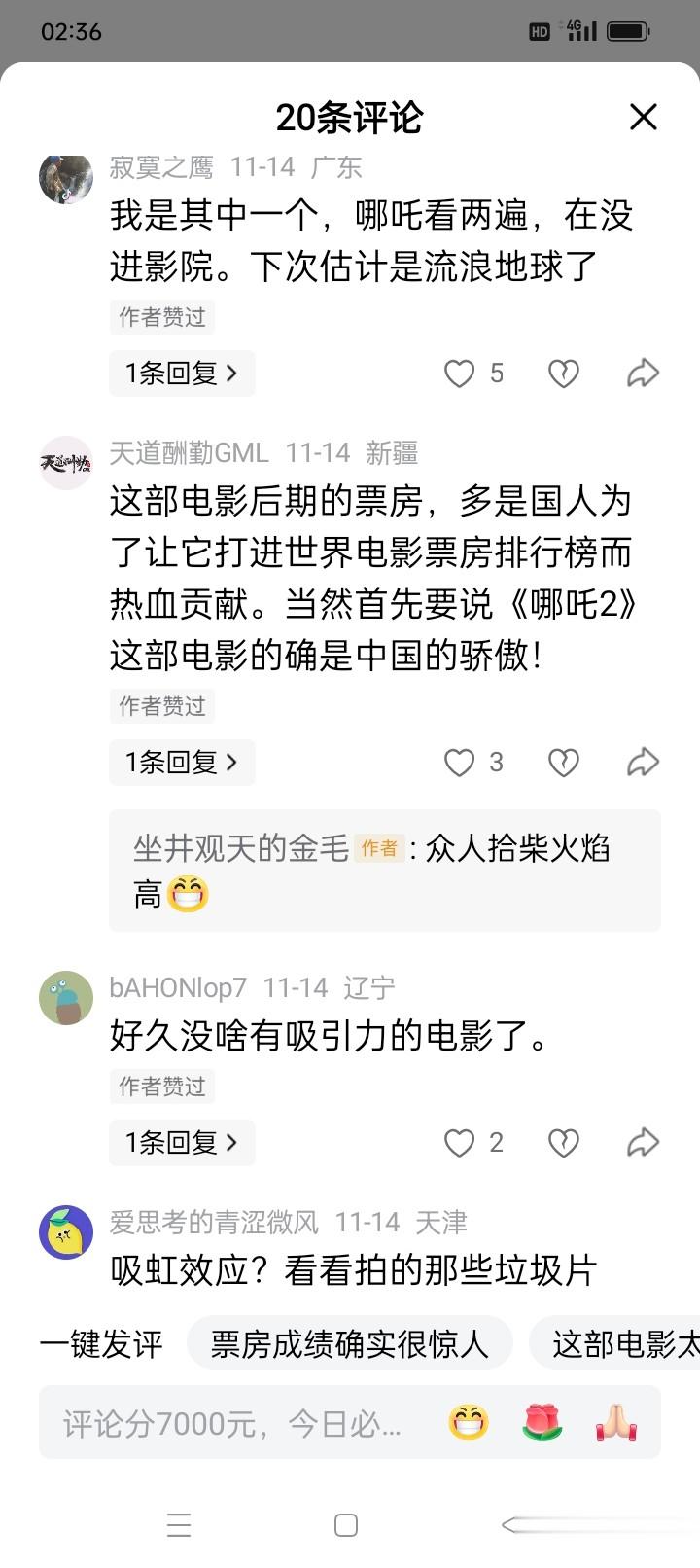Insert the grinning emoji into the comment
Viewport: 700px width, 1568px height.
coord(468,1424)
